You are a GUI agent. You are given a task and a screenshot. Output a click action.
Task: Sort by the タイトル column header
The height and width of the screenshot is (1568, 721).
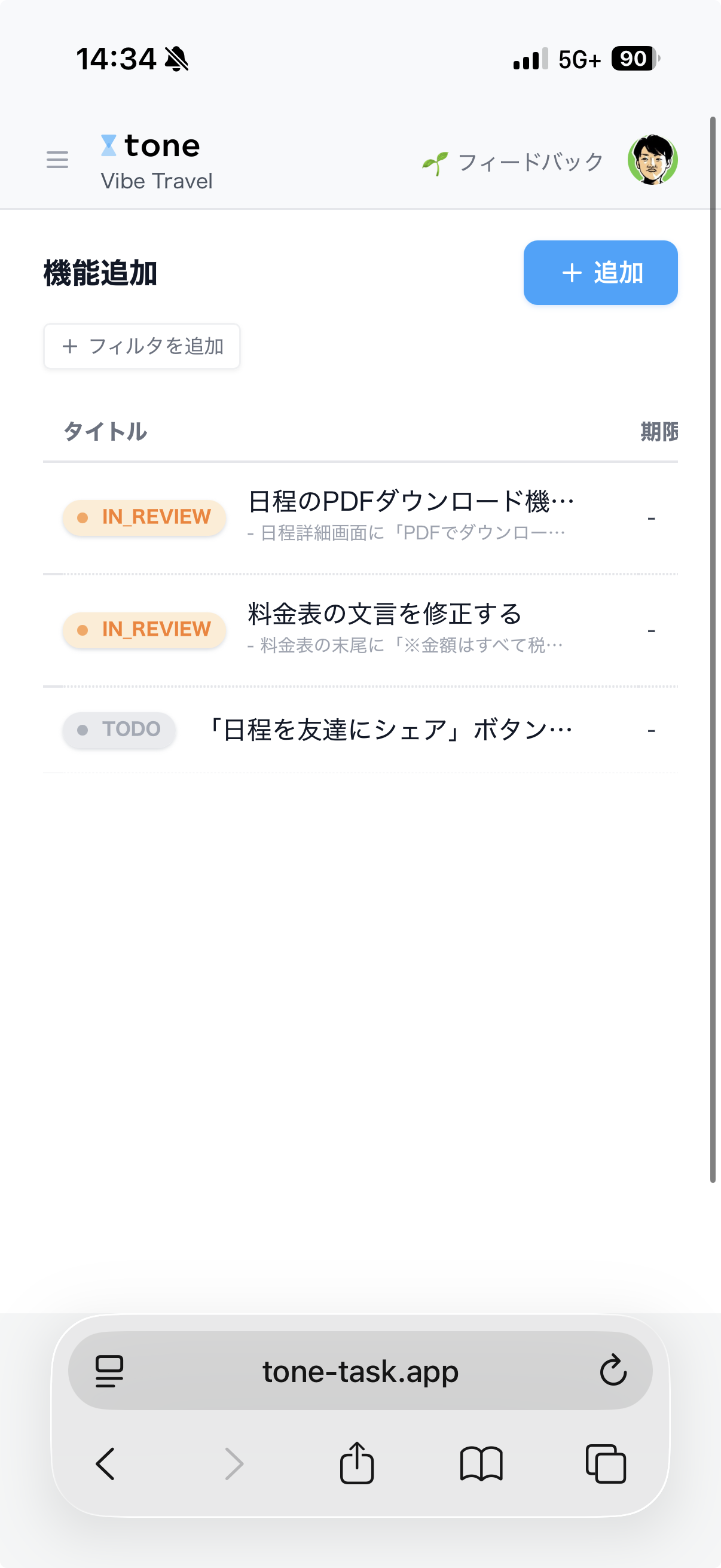[105, 432]
